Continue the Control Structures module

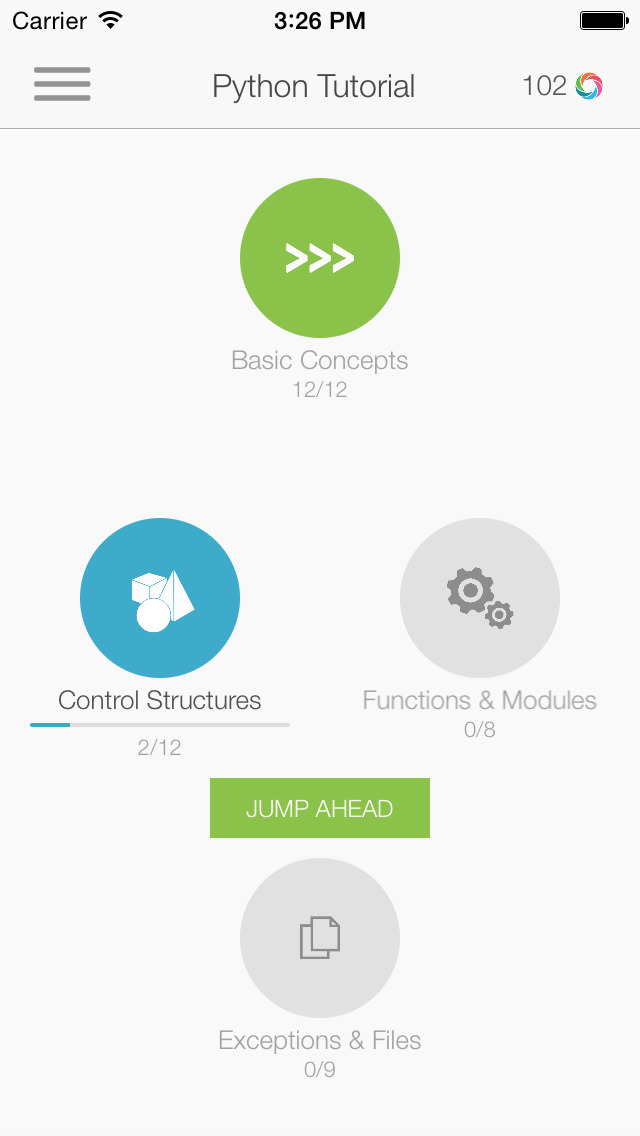160,598
